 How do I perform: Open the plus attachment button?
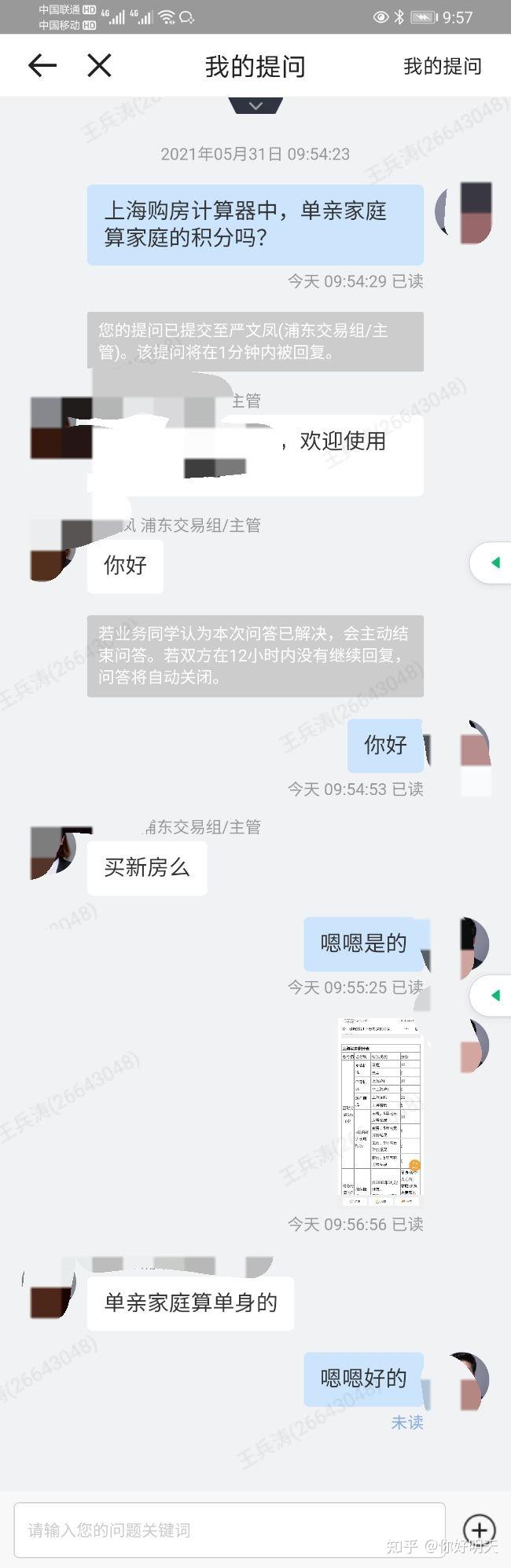tap(479, 1529)
